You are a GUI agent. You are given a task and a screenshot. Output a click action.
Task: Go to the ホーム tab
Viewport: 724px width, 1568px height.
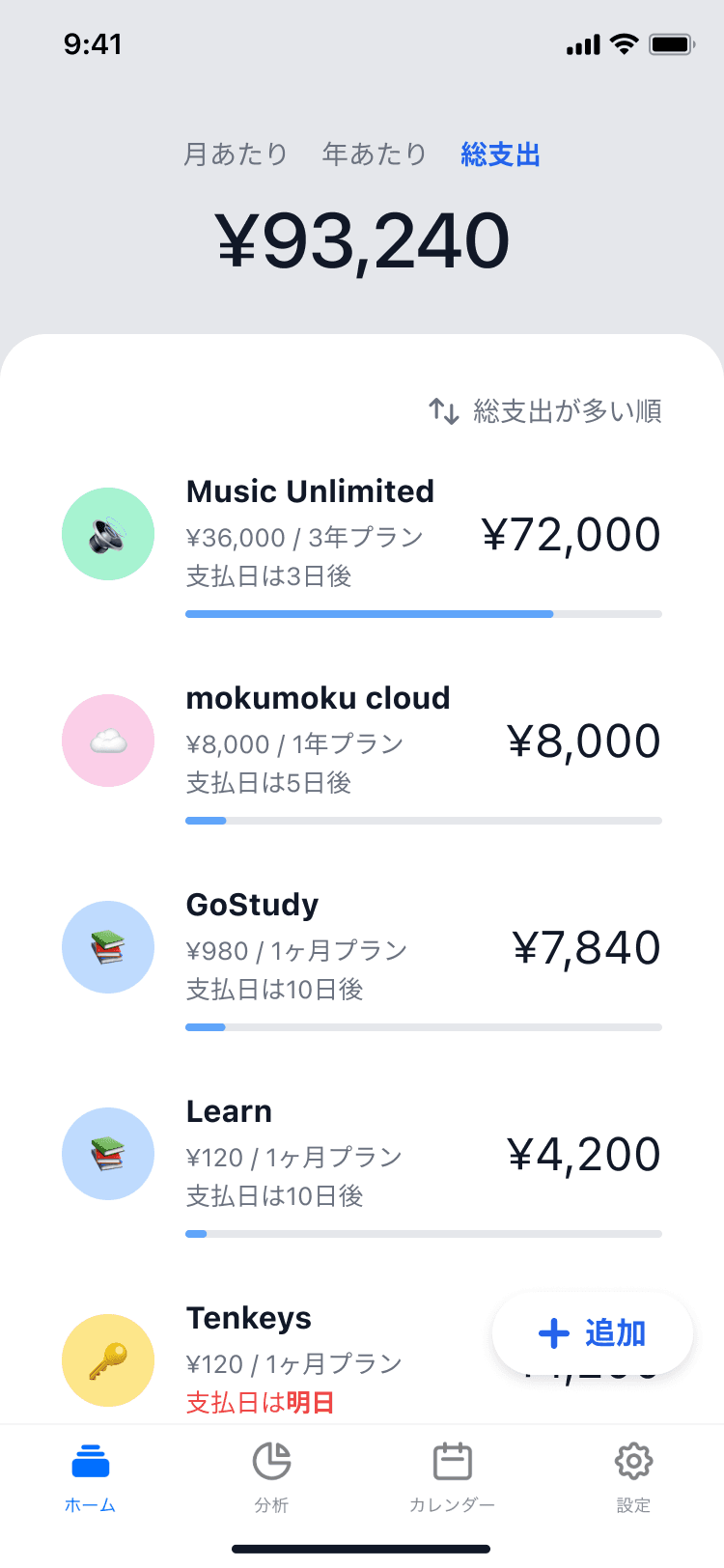click(91, 1478)
